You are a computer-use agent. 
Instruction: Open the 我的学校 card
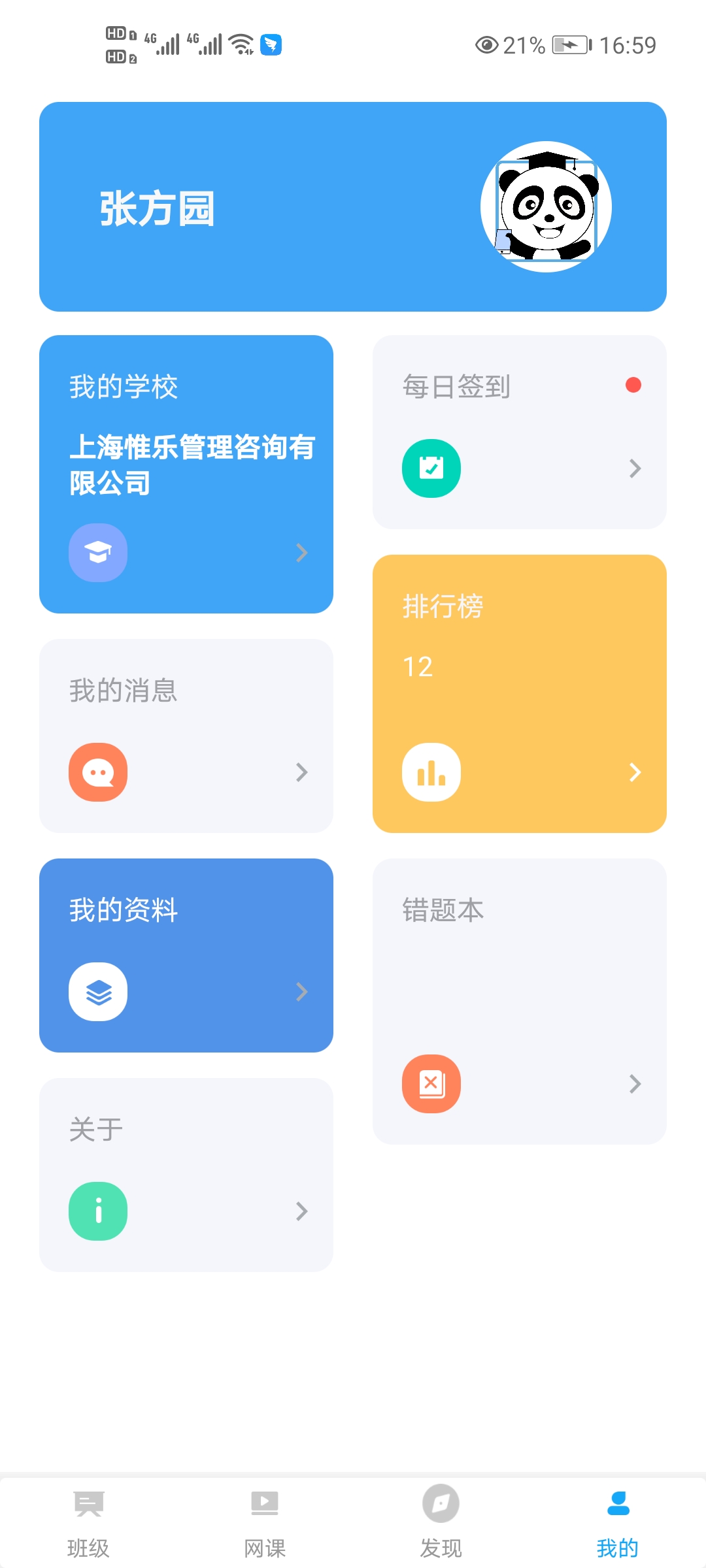pyautogui.click(x=186, y=474)
